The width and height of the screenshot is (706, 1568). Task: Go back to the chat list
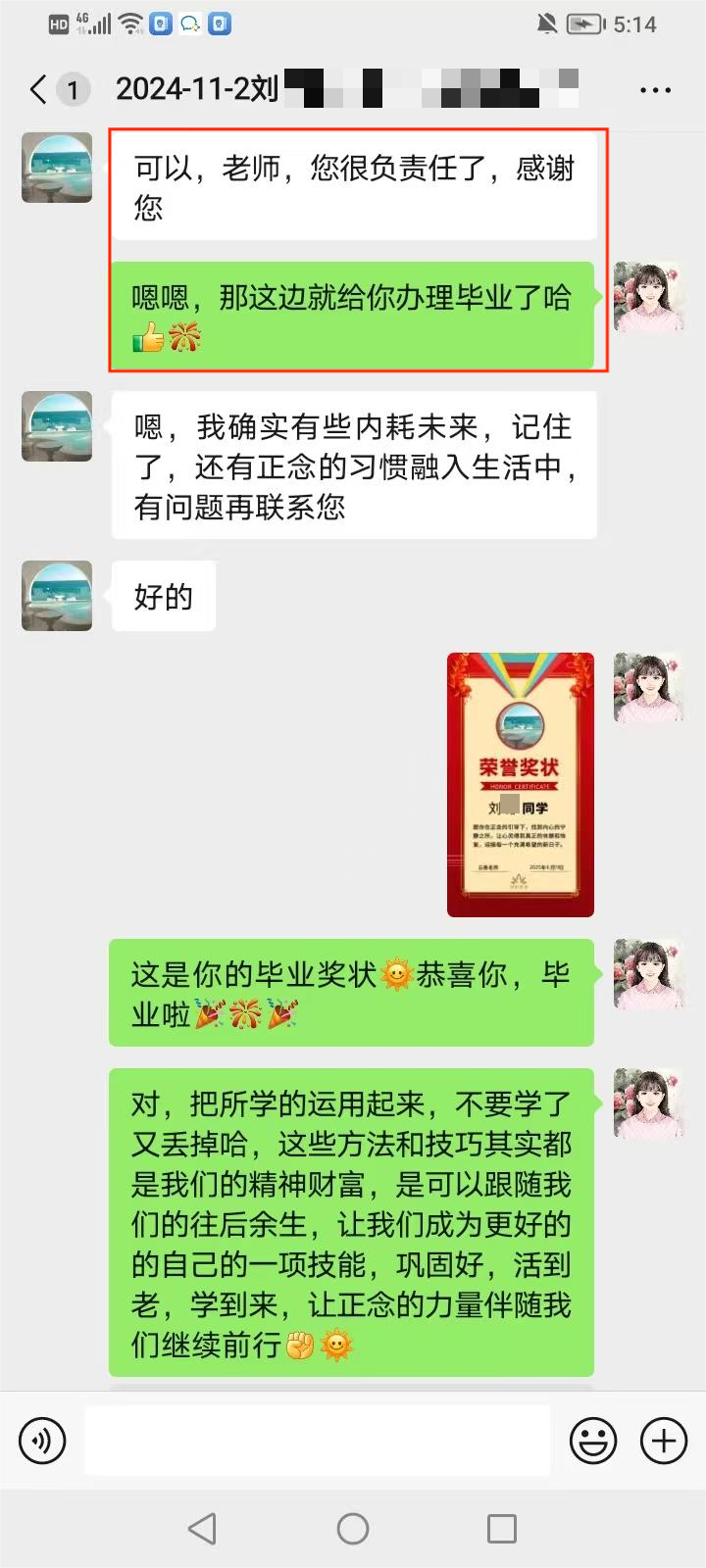click(39, 90)
